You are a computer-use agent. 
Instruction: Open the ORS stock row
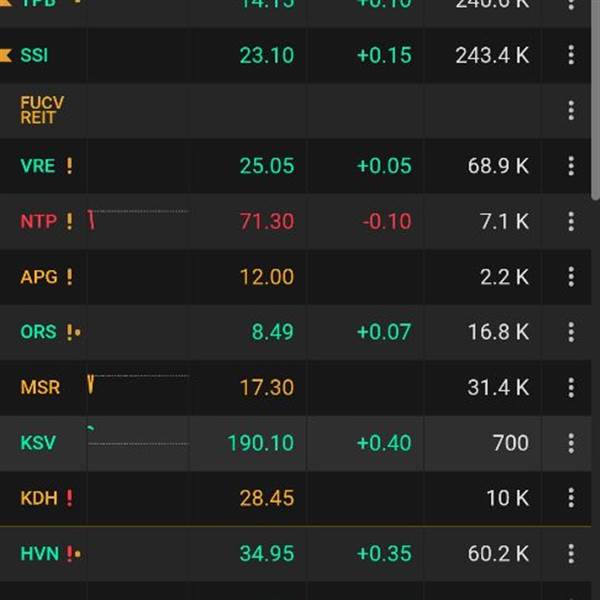295,332
